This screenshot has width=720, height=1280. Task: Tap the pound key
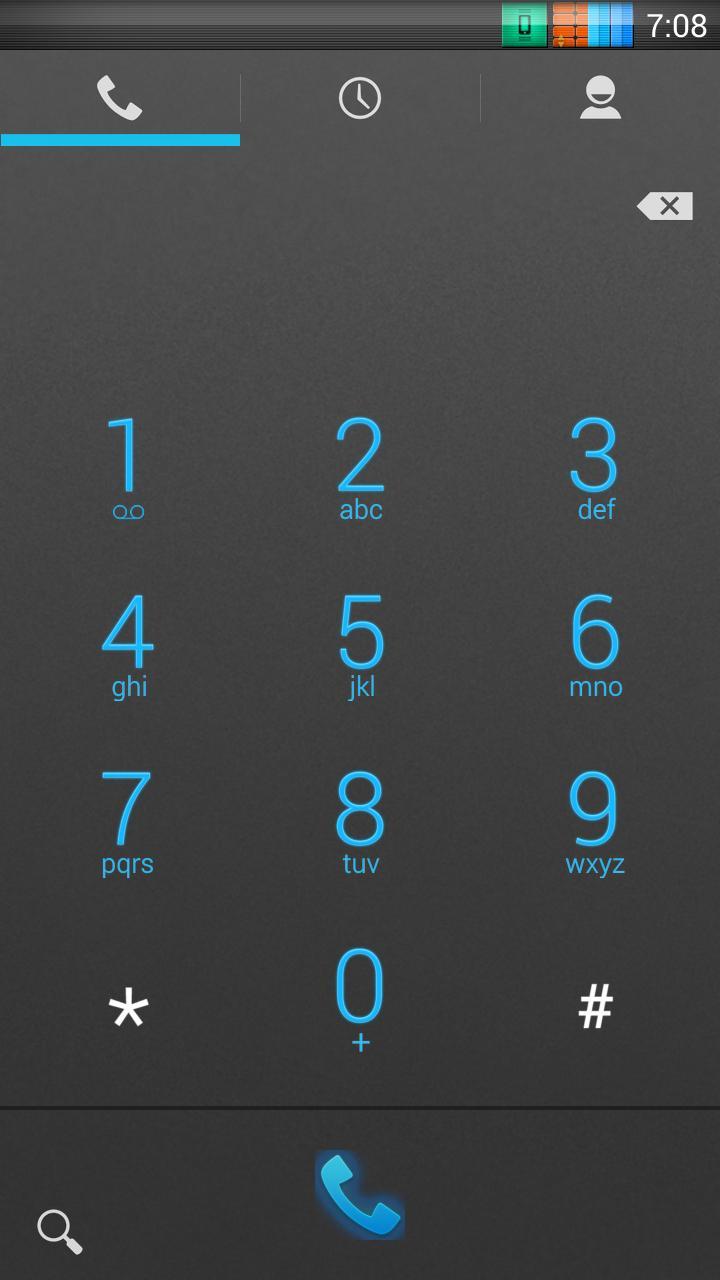point(596,1005)
